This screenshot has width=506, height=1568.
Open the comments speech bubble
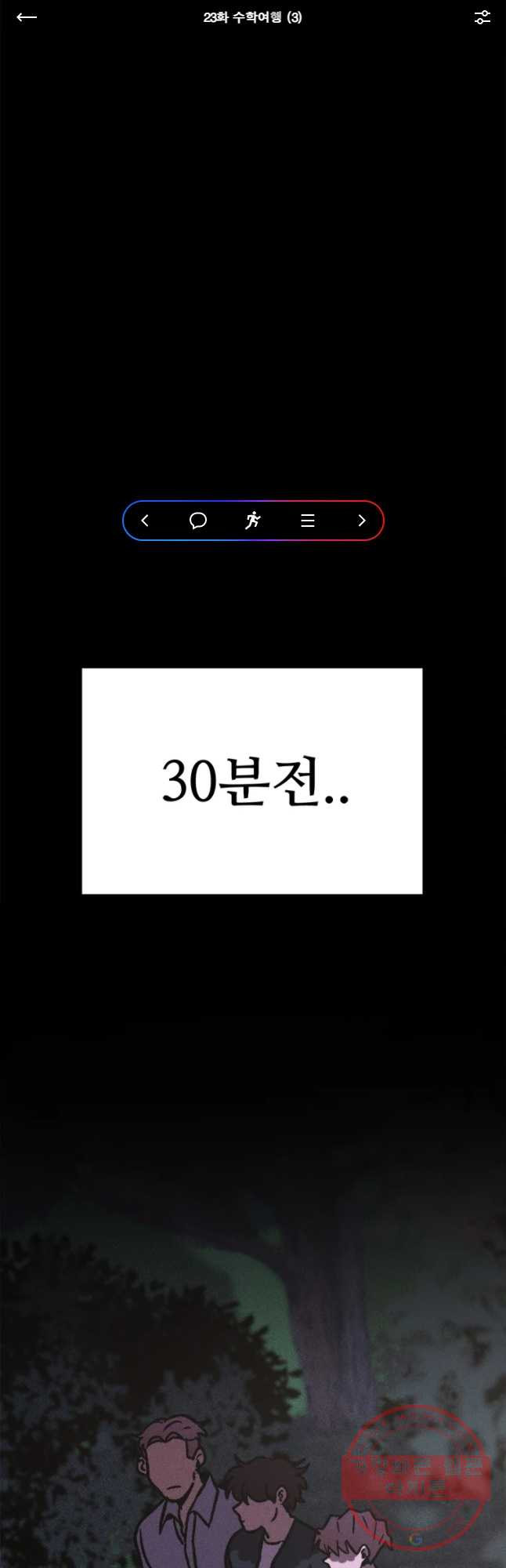pos(198,521)
